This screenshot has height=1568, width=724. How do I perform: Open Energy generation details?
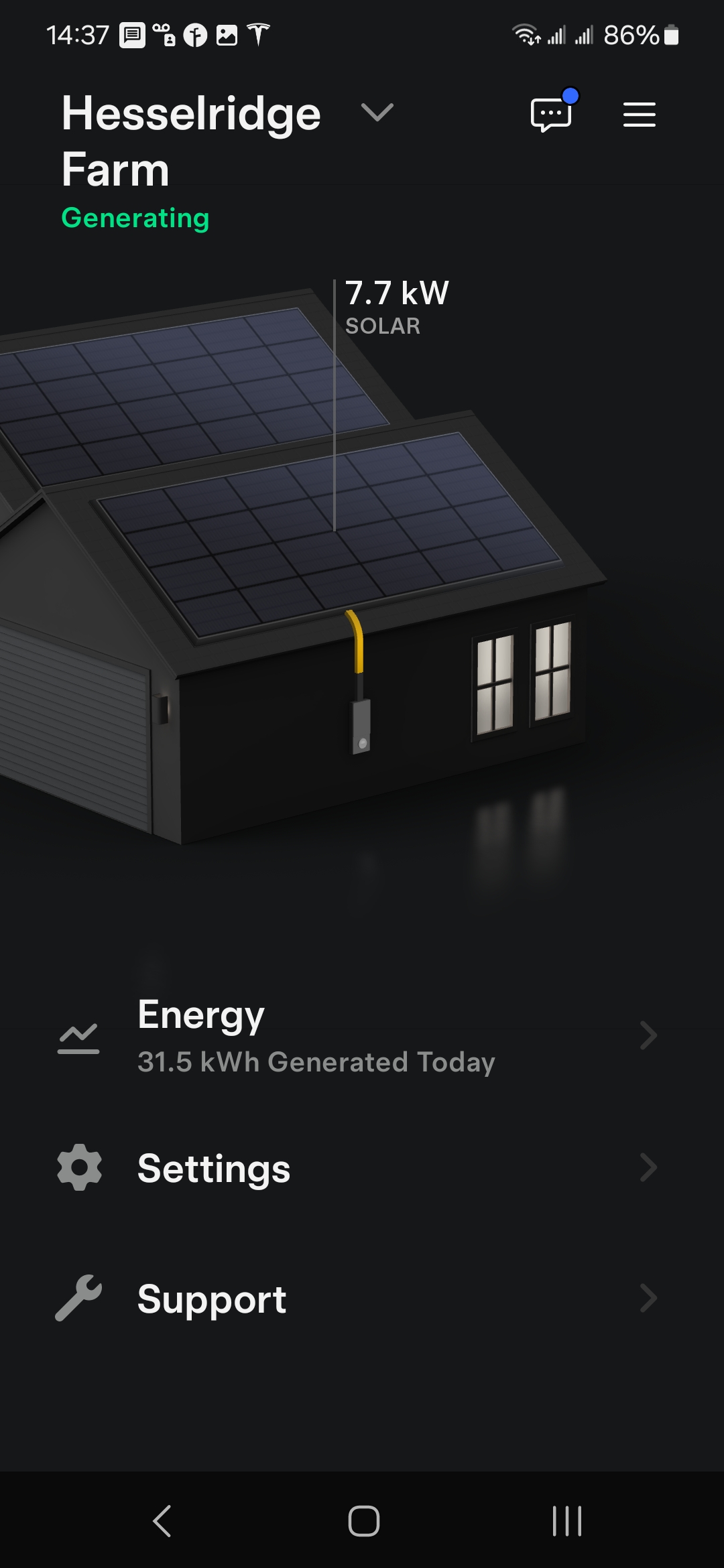pyautogui.click(x=355, y=1036)
